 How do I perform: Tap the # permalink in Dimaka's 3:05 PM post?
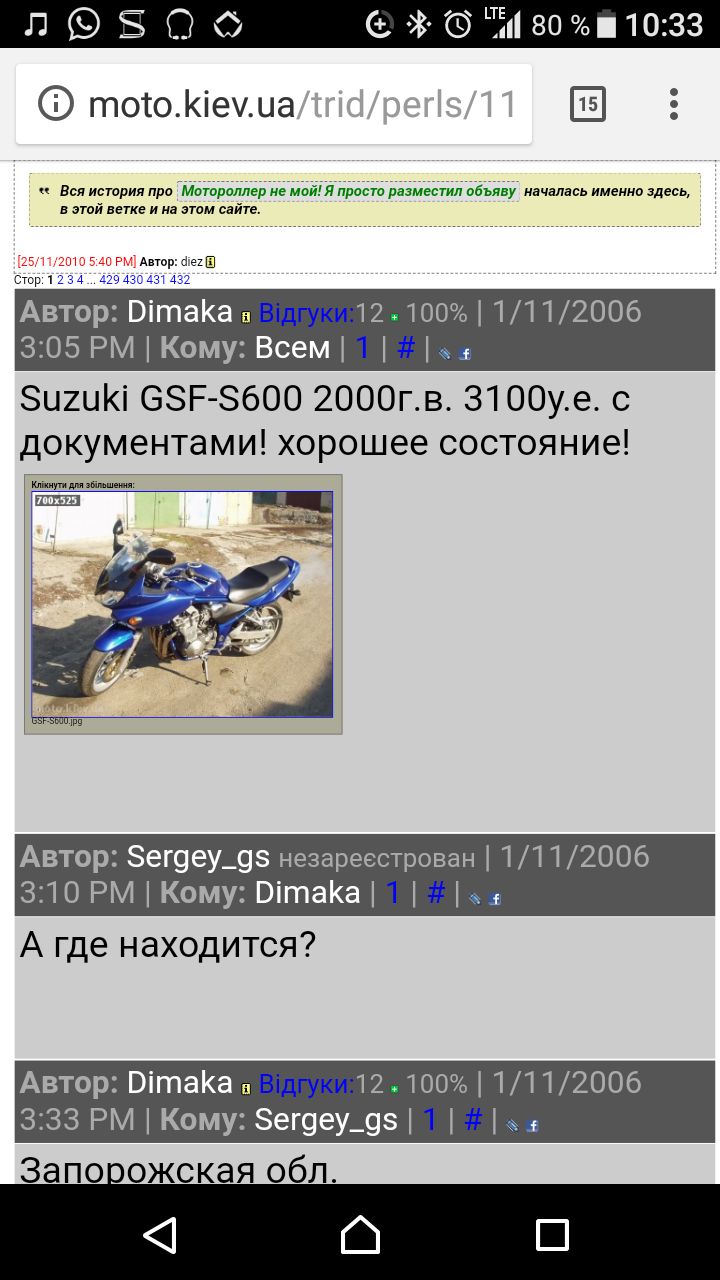pos(406,348)
